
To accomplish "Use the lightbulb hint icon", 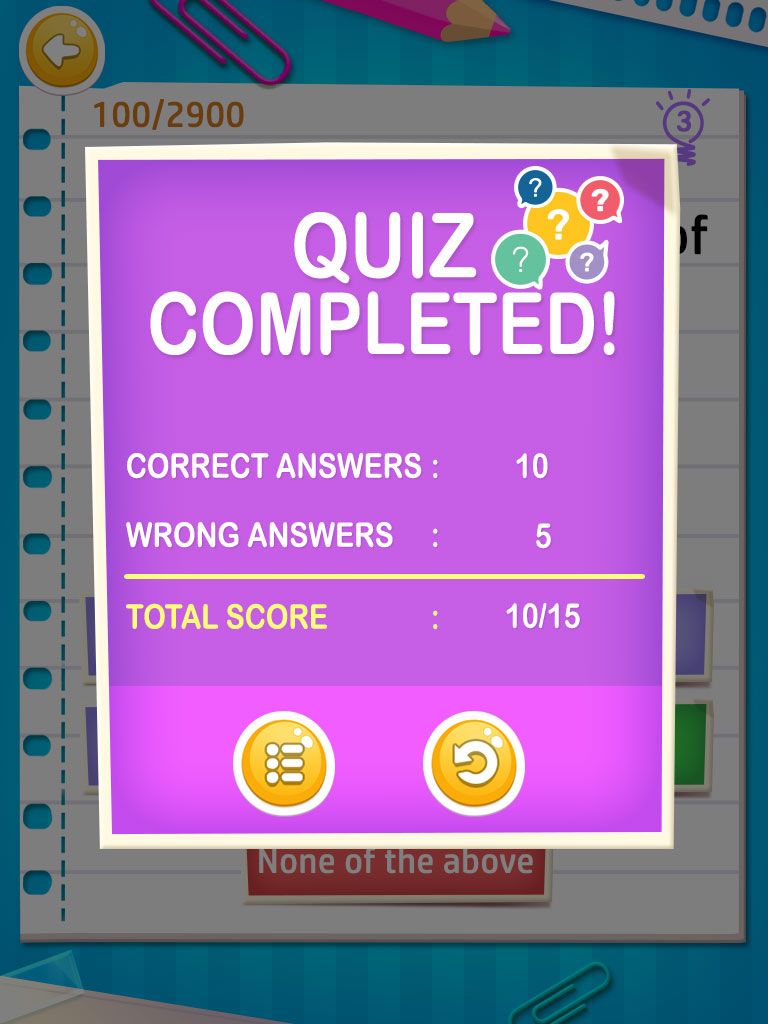I will point(684,126).
